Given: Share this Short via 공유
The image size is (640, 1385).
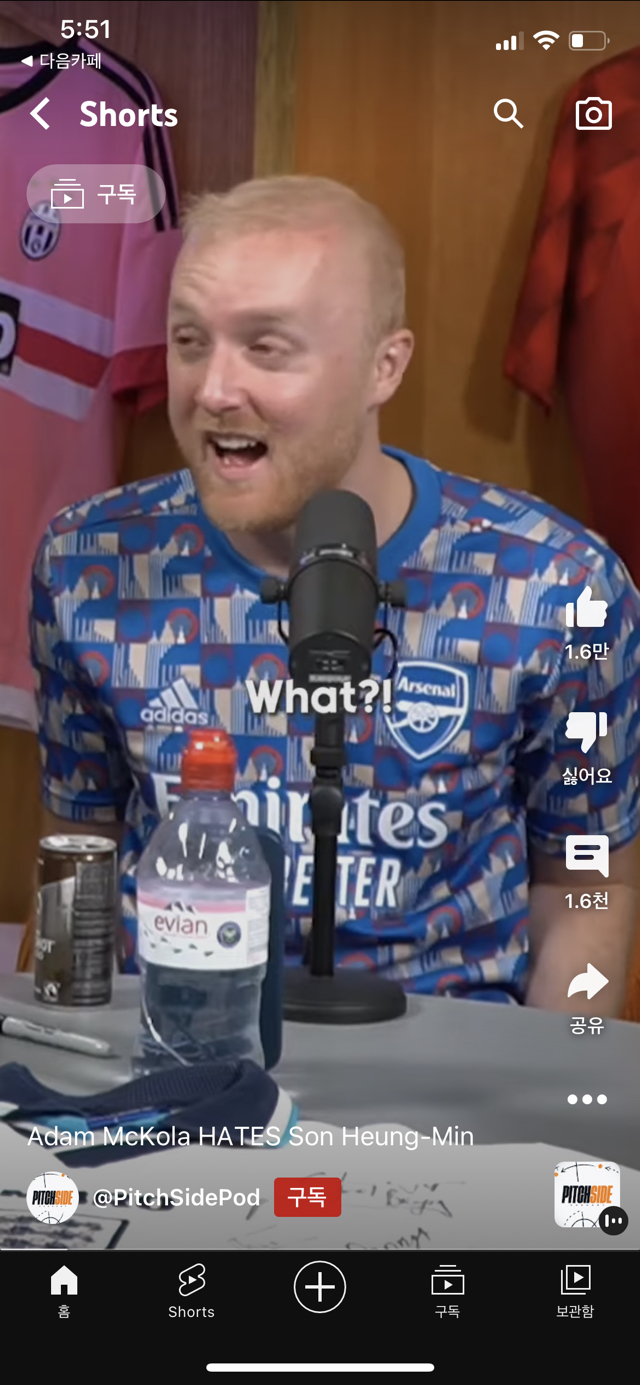Looking at the screenshot, I should tap(587, 983).
